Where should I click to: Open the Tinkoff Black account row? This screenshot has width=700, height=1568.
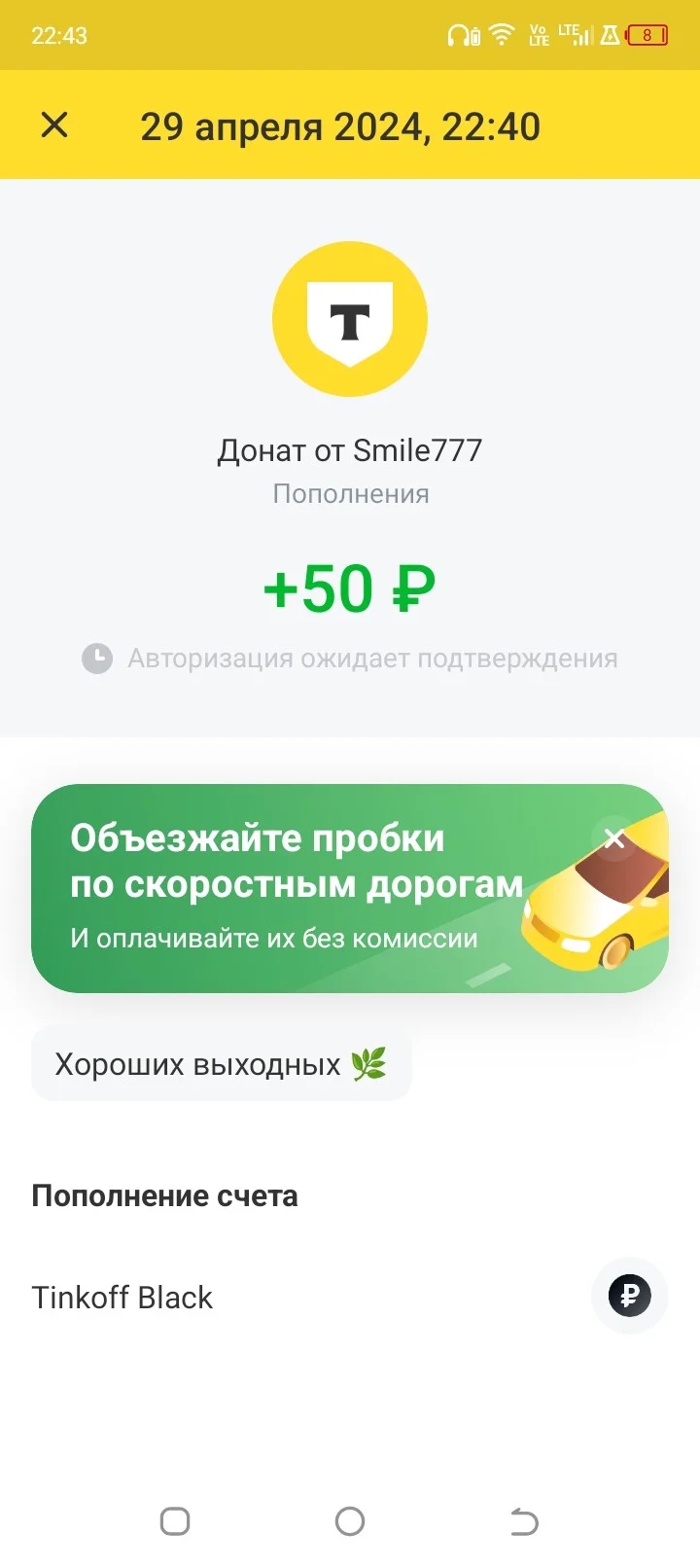tap(349, 1297)
